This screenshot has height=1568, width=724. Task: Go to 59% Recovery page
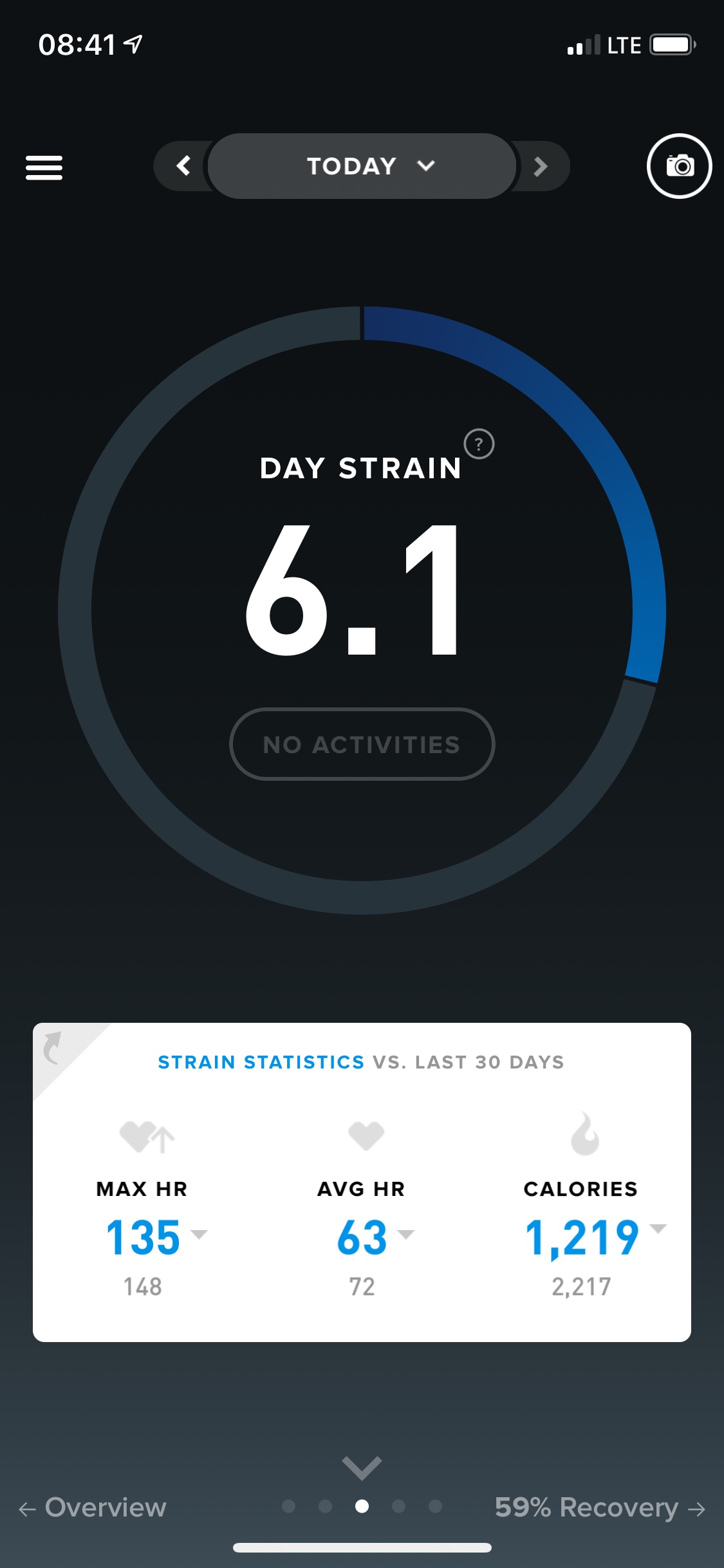[x=600, y=1507]
